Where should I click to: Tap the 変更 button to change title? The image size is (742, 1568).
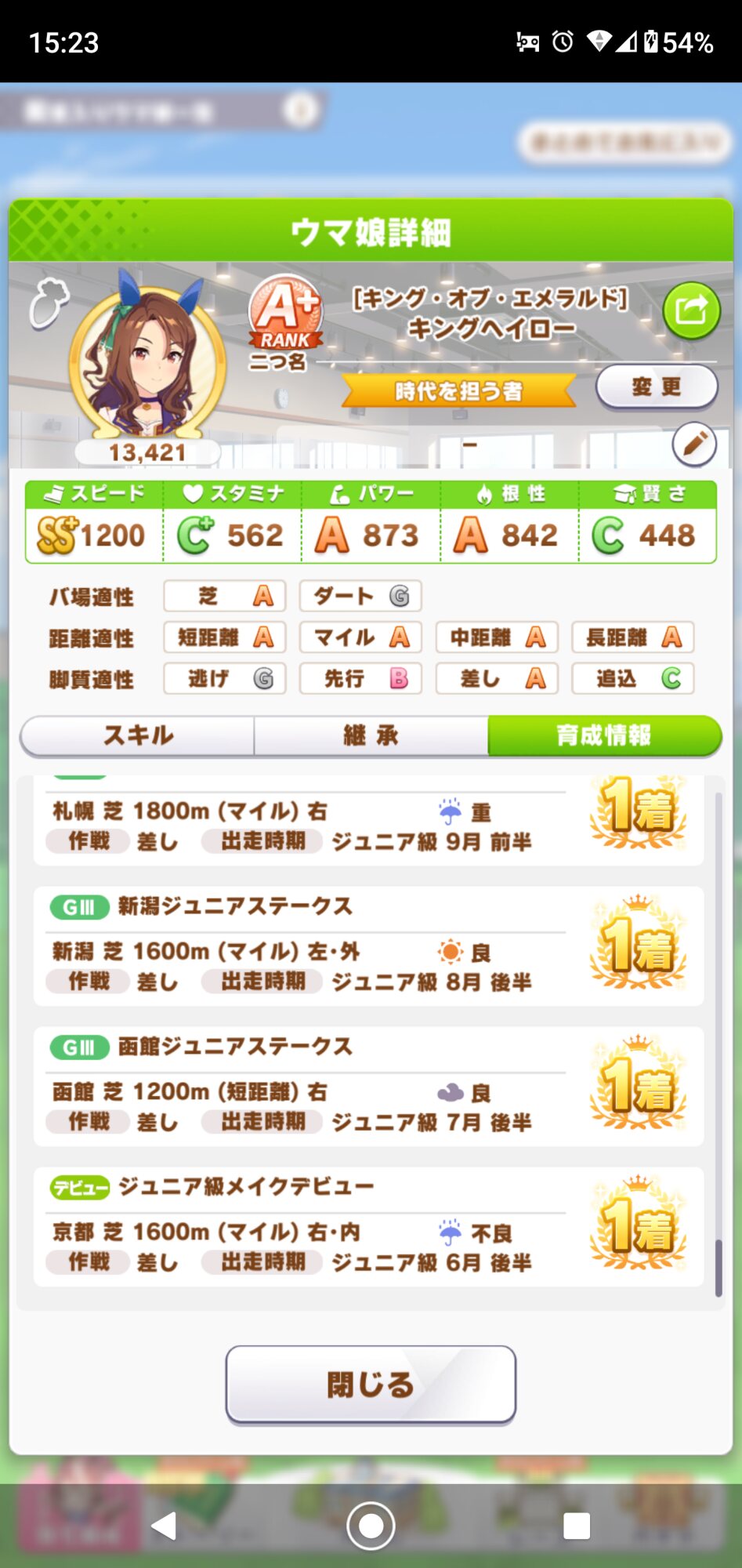[x=657, y=387]
